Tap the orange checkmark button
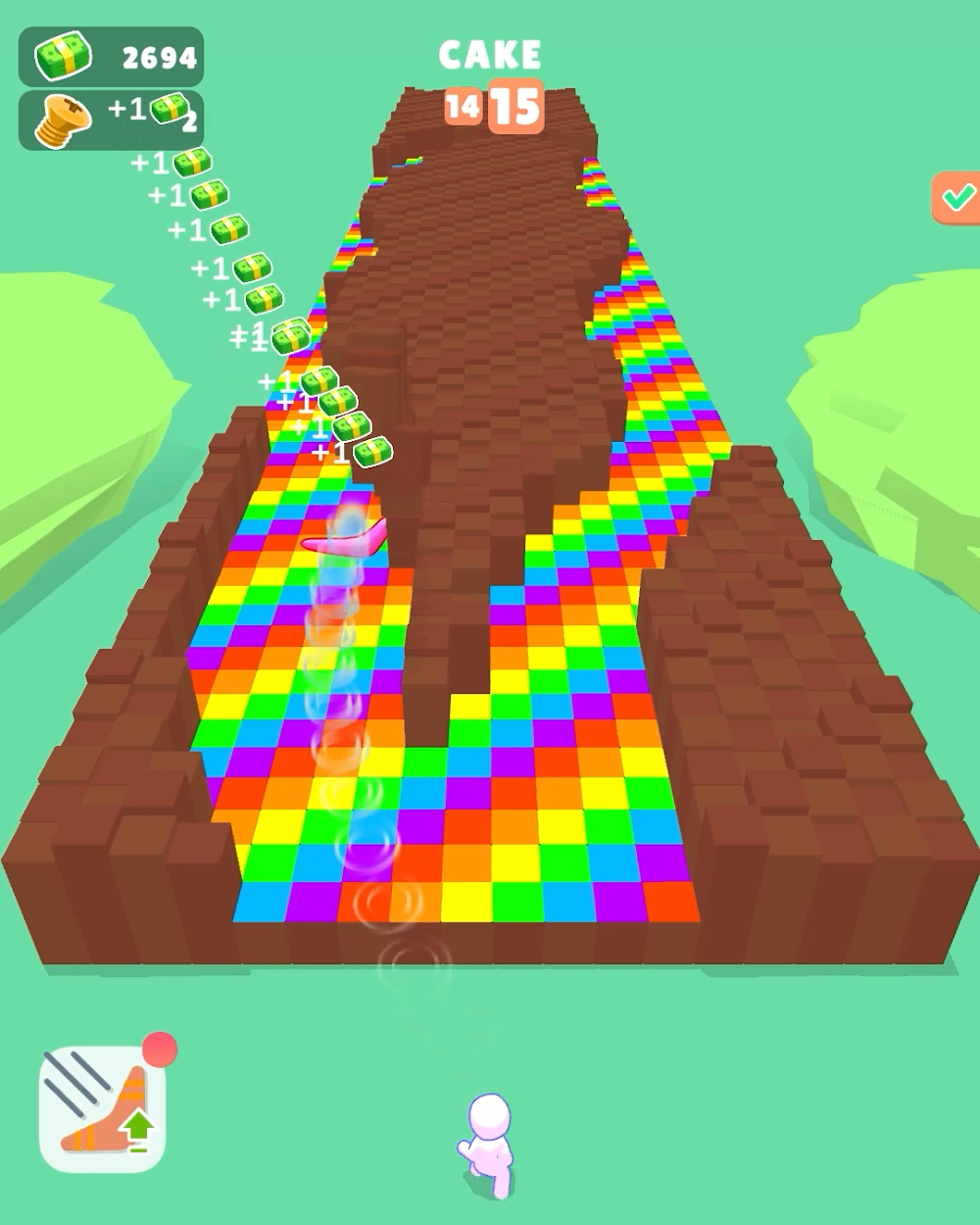Viewport: 980px width, 1225px height. pos(956,198)
